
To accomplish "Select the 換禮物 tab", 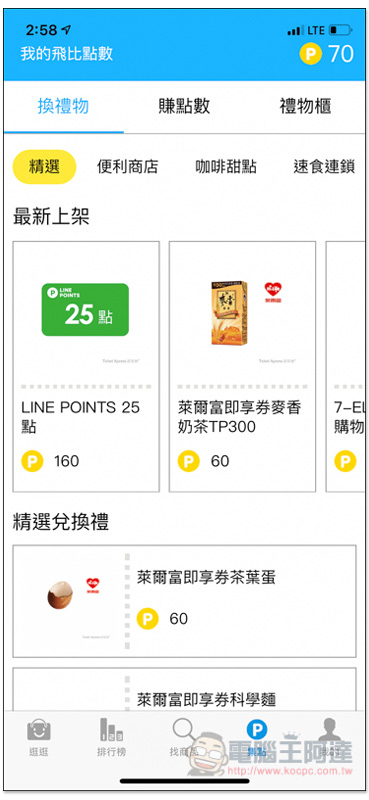I will [63, 106].
